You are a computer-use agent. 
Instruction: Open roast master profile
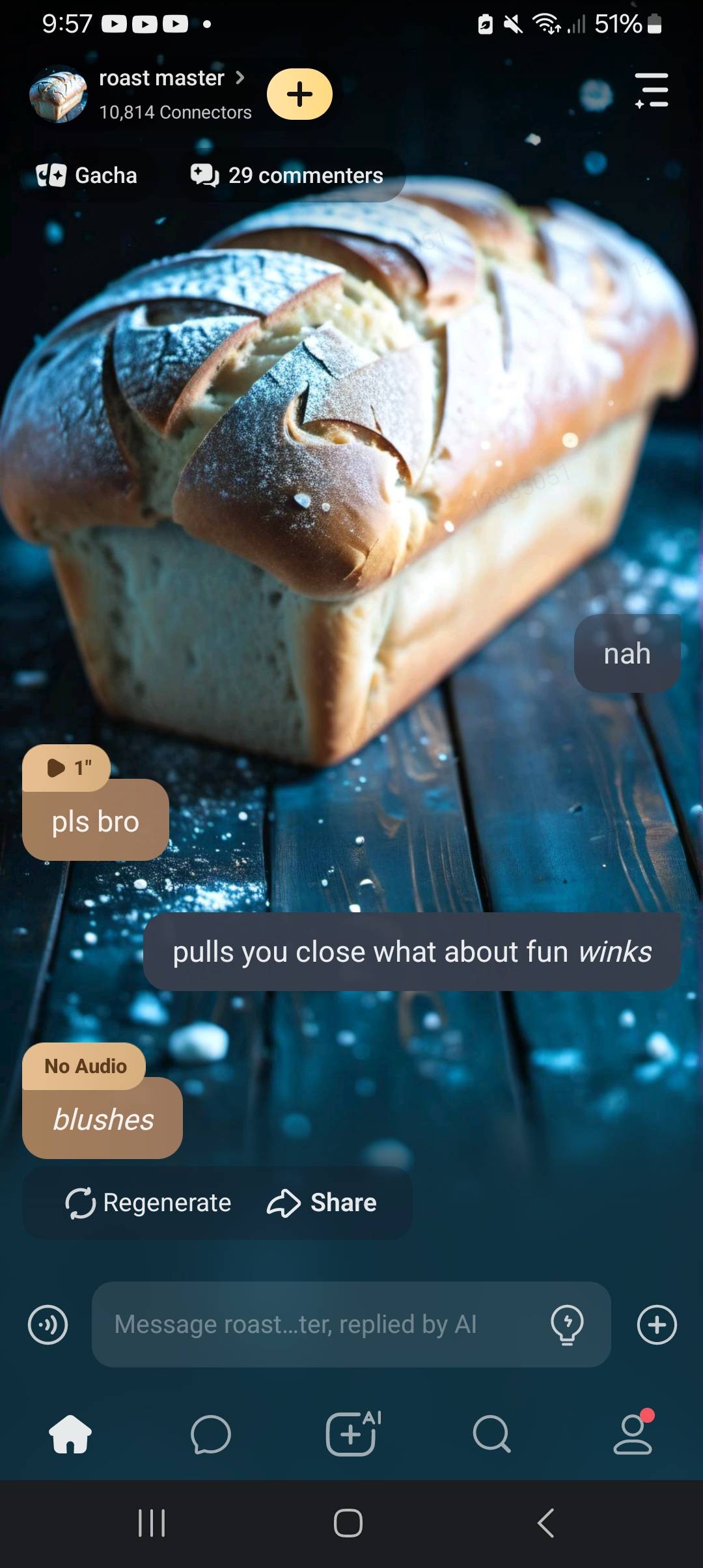coord(161,79)
